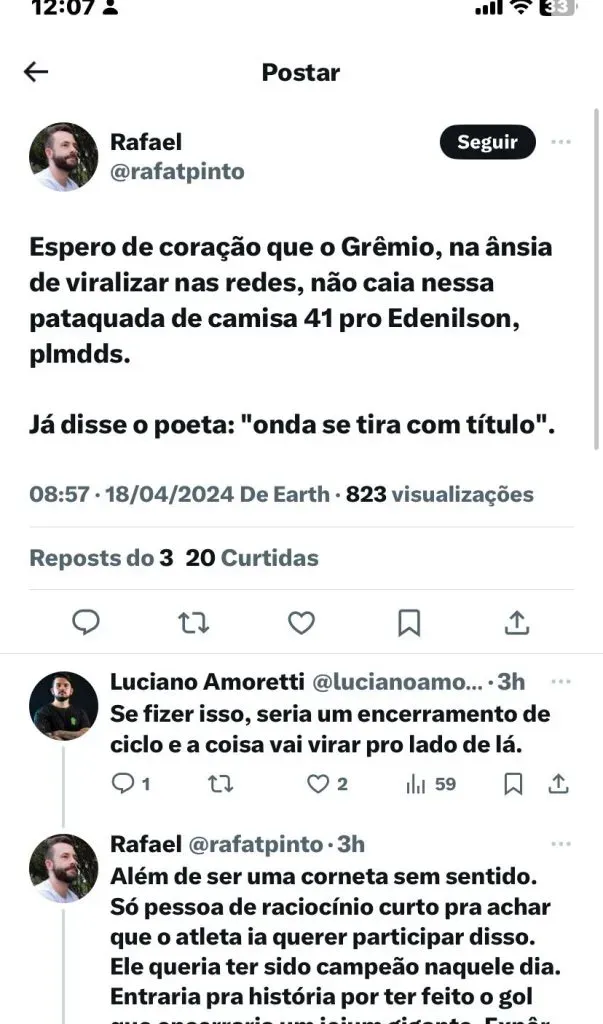The height and width of the screenshot is (1024, 603).
Task: Open Luciano Amoretti's profile picture
Action: click(64, 705)
